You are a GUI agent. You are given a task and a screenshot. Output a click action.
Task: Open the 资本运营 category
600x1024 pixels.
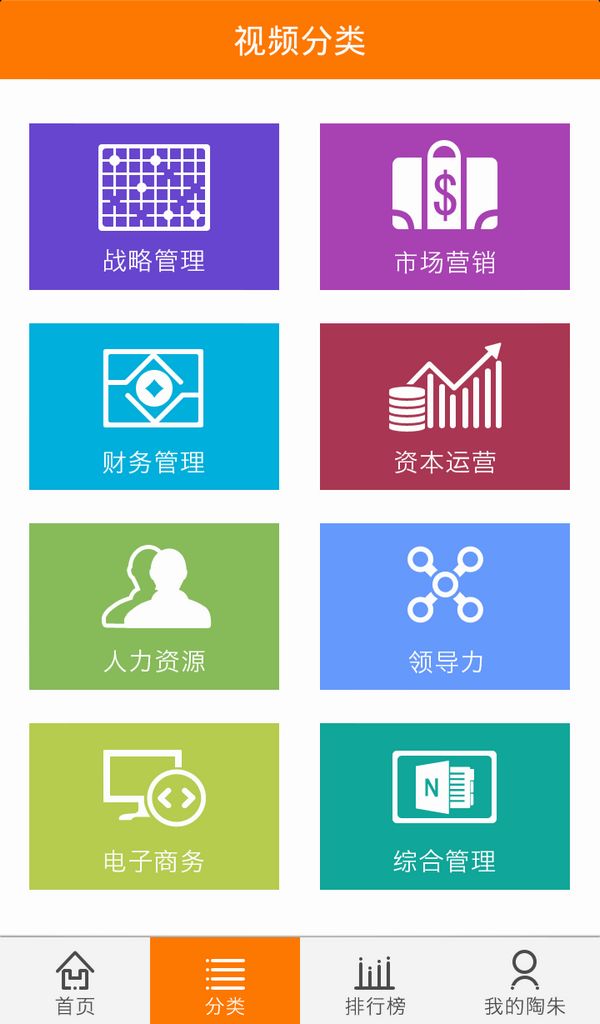(445, 406)
